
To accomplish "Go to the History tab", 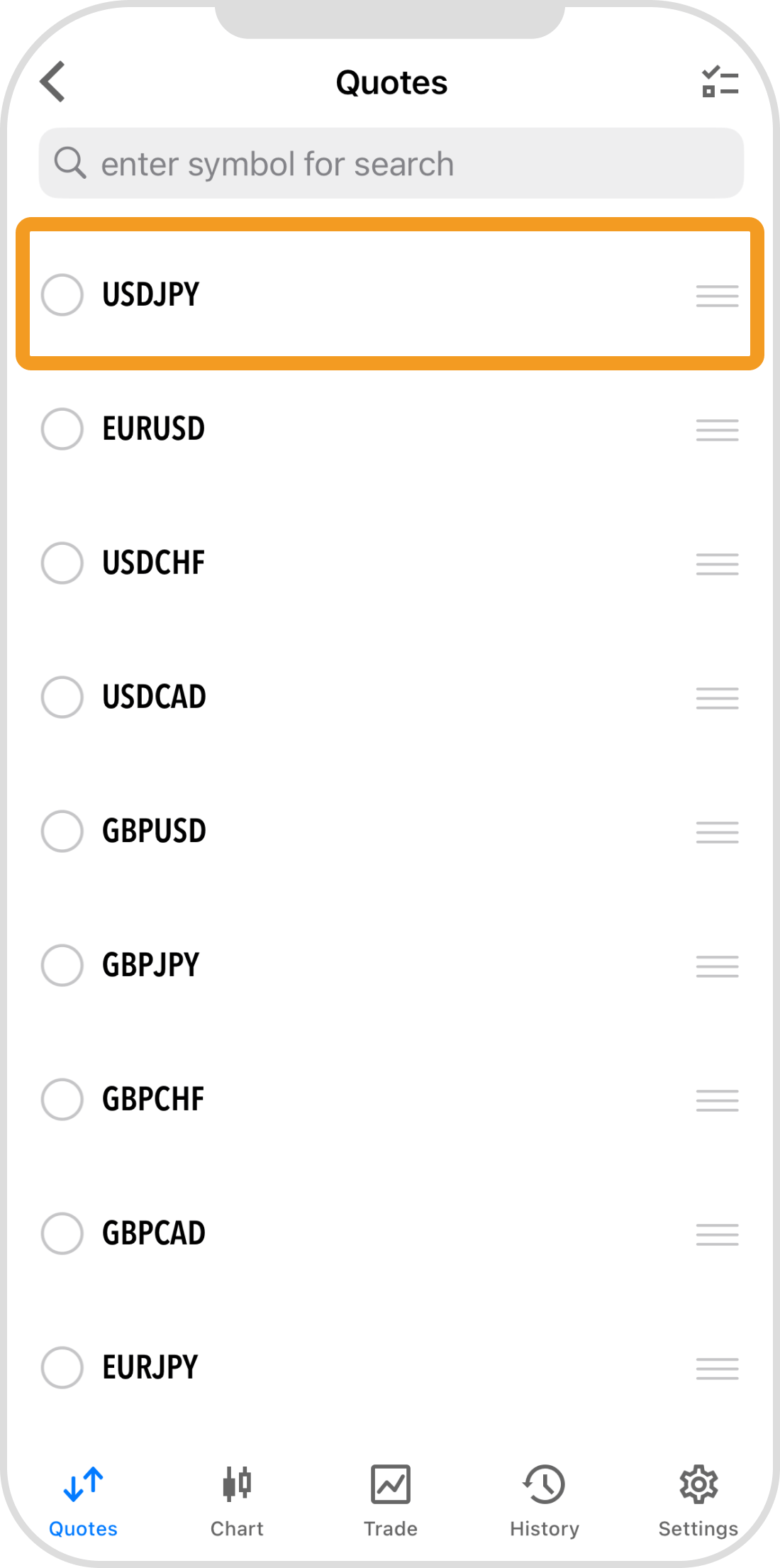I will click(x=544, y=1501).
